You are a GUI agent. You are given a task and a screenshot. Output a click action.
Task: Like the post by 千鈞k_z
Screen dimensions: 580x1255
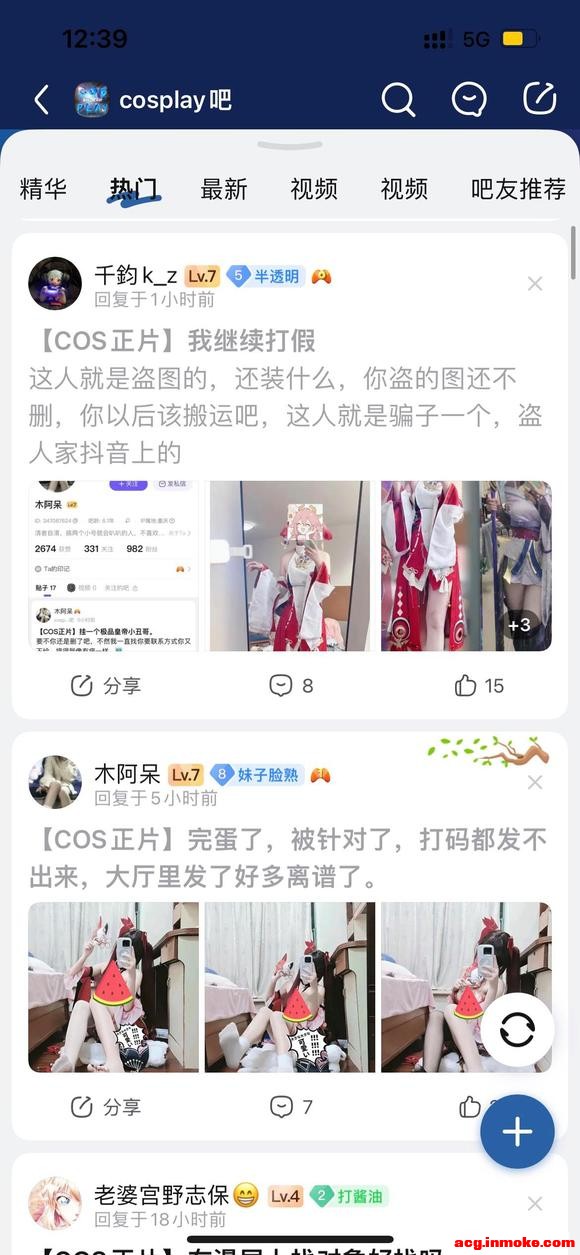(479, 685)
